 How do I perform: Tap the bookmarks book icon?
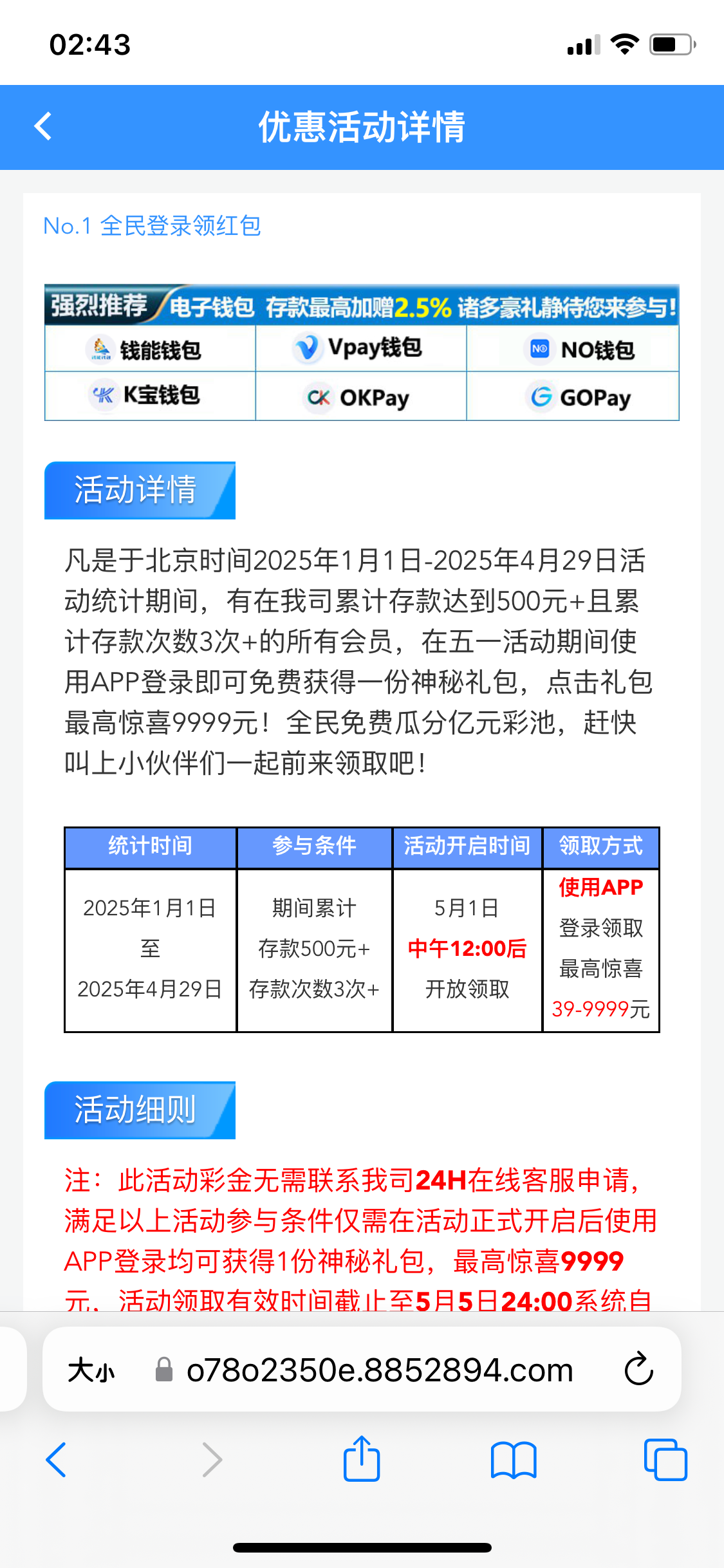click(514, 1460)
